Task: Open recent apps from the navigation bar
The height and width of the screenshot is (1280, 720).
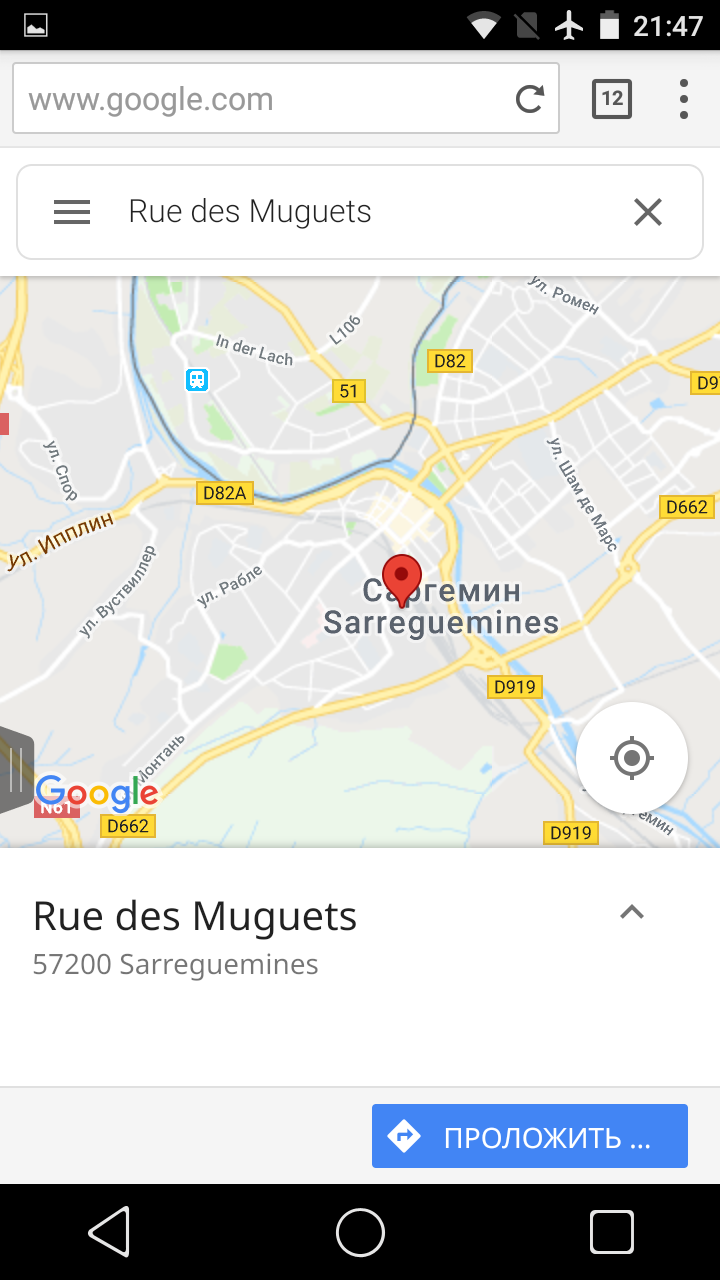Action: pyautogui.click(x=611, y=1231)
